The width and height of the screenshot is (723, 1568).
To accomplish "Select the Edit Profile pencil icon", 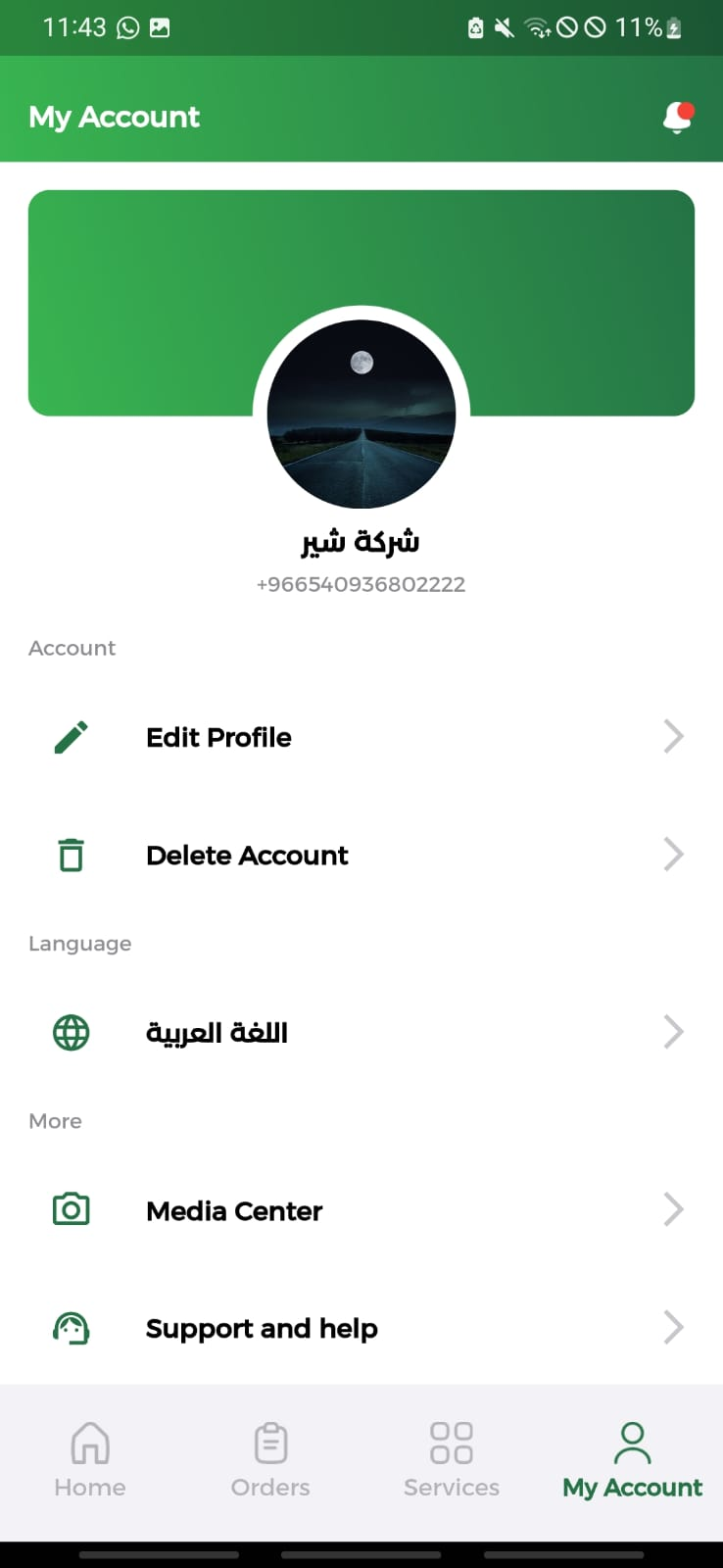I will tap(70, 736).
